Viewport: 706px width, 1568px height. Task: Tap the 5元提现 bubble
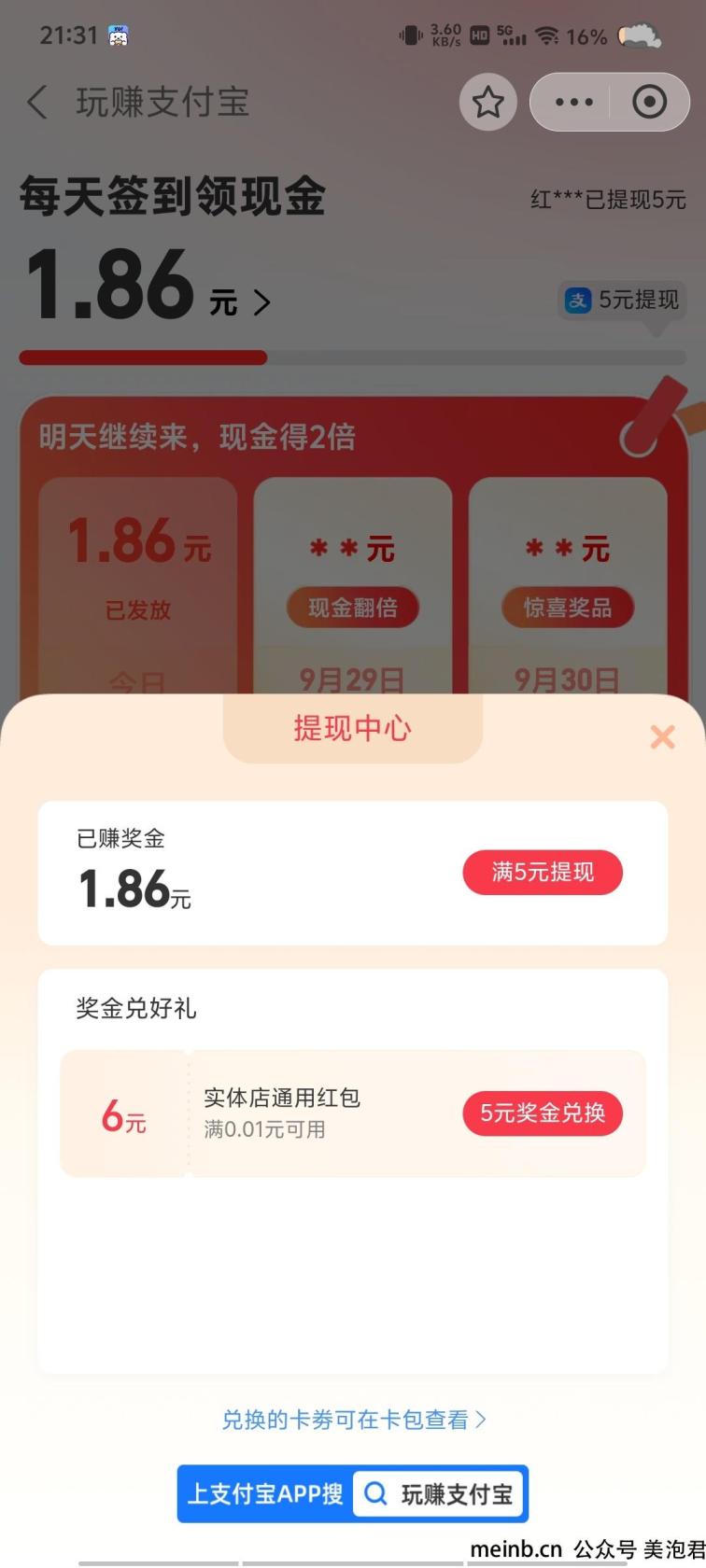point(622,301)
